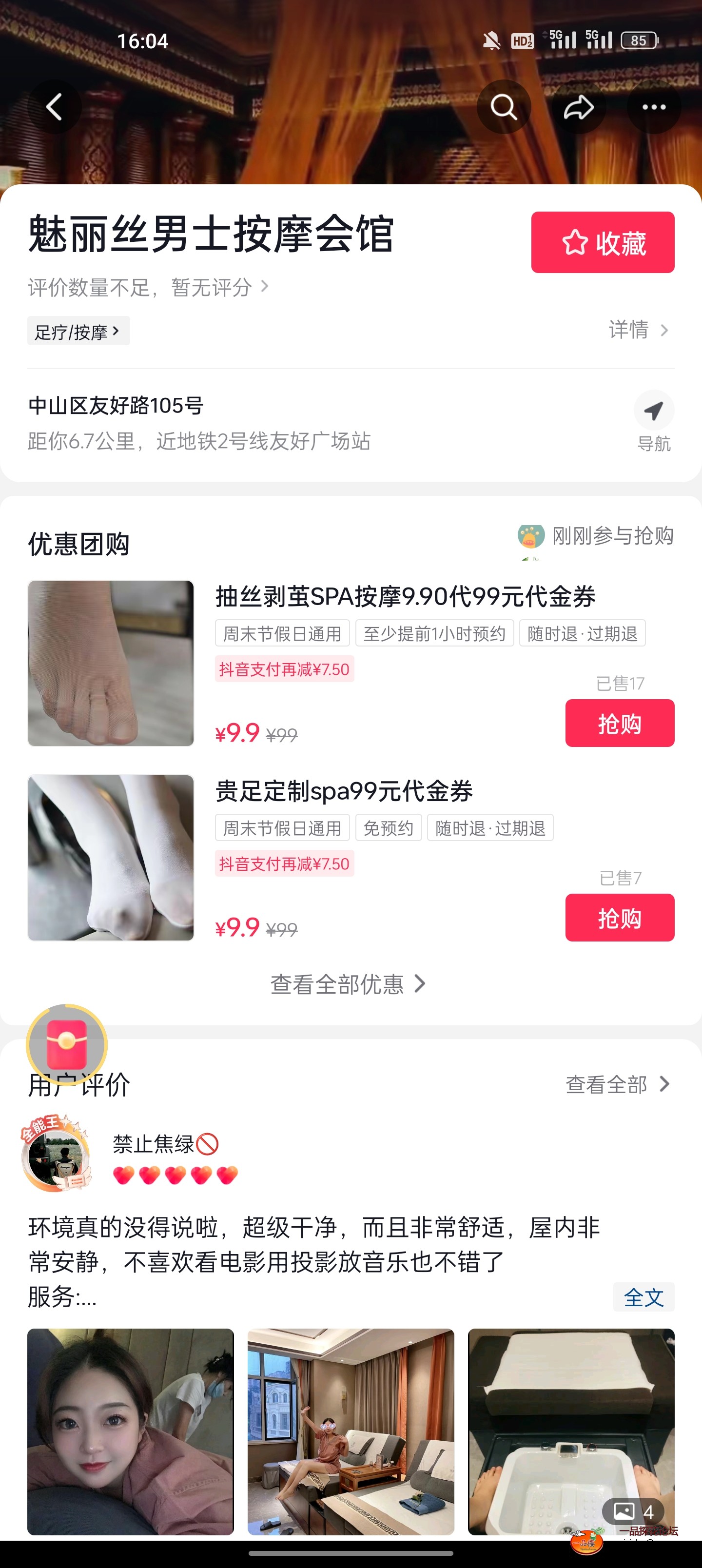Expand 查看全部优惠 to see all deals

click(x=348, y=983)
